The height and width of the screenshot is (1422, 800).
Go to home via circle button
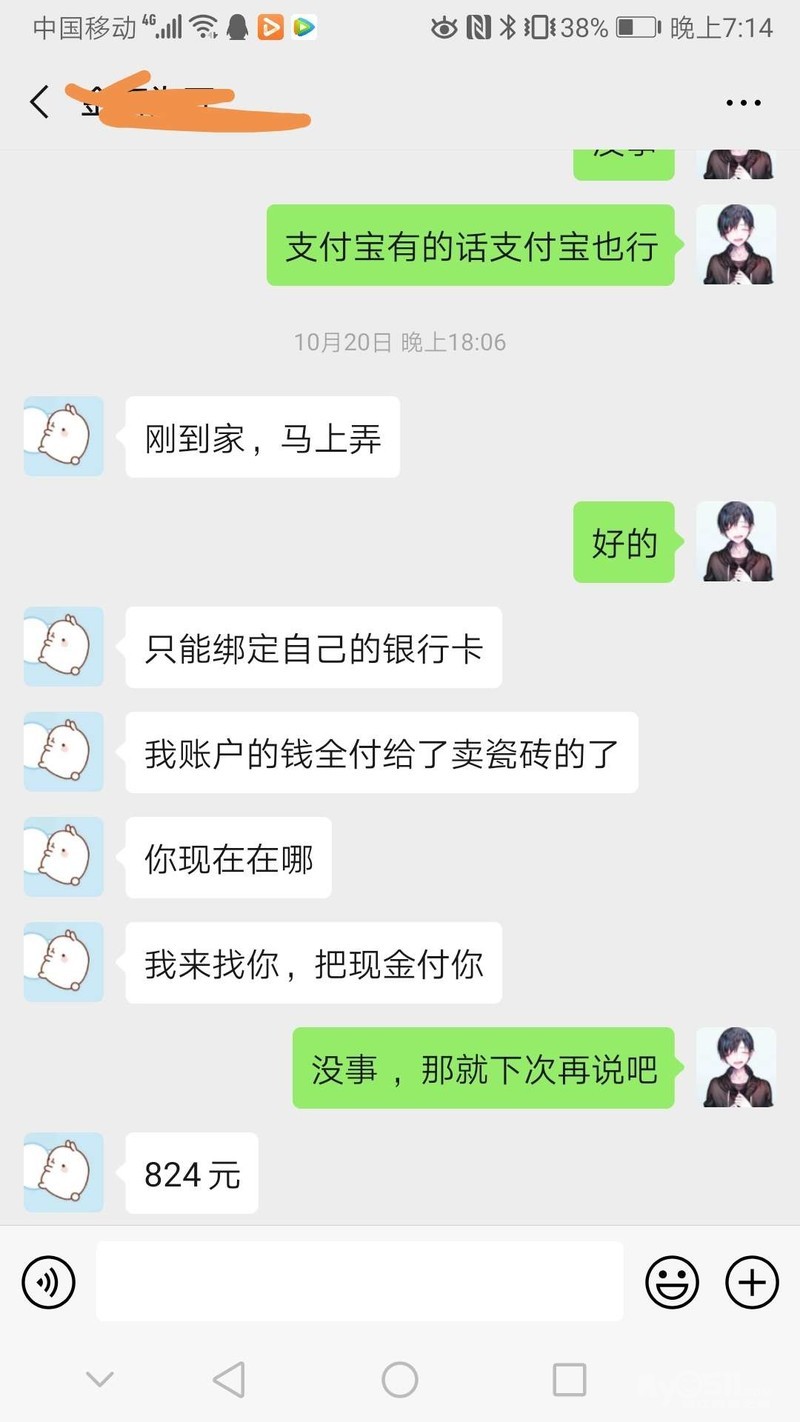click(400, 1380)
